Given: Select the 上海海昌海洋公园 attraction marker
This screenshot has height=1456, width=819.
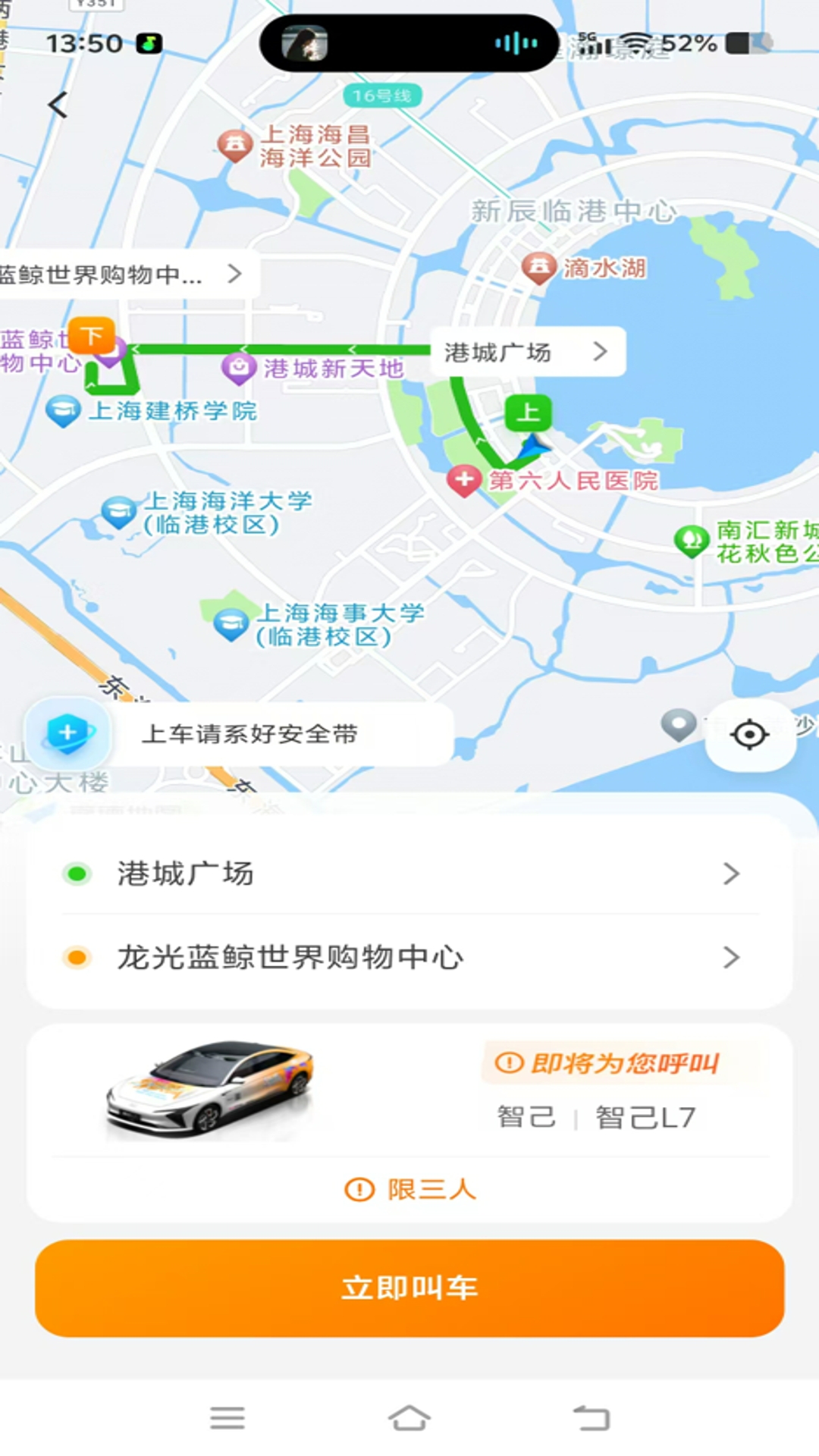Looking at the screenshot, I should 235,143.
